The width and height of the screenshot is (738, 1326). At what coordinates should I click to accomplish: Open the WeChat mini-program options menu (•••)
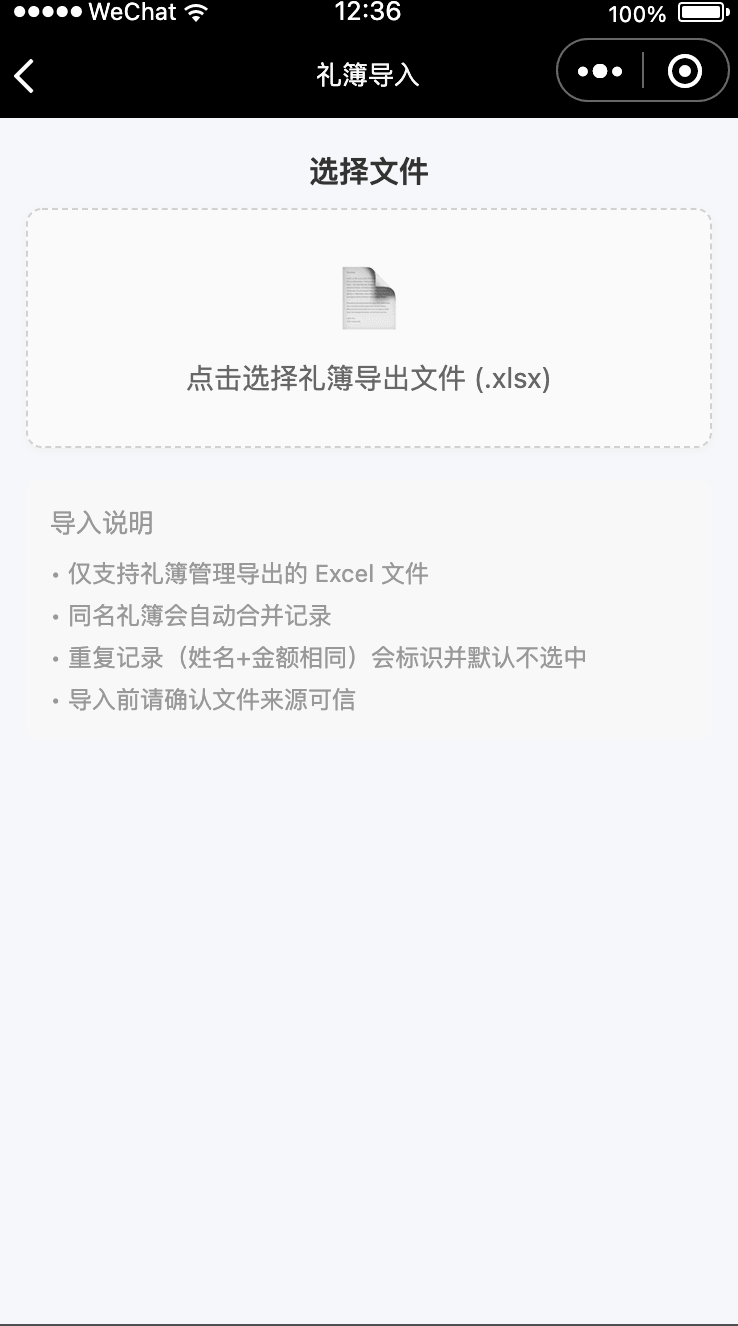click(601, 70)
